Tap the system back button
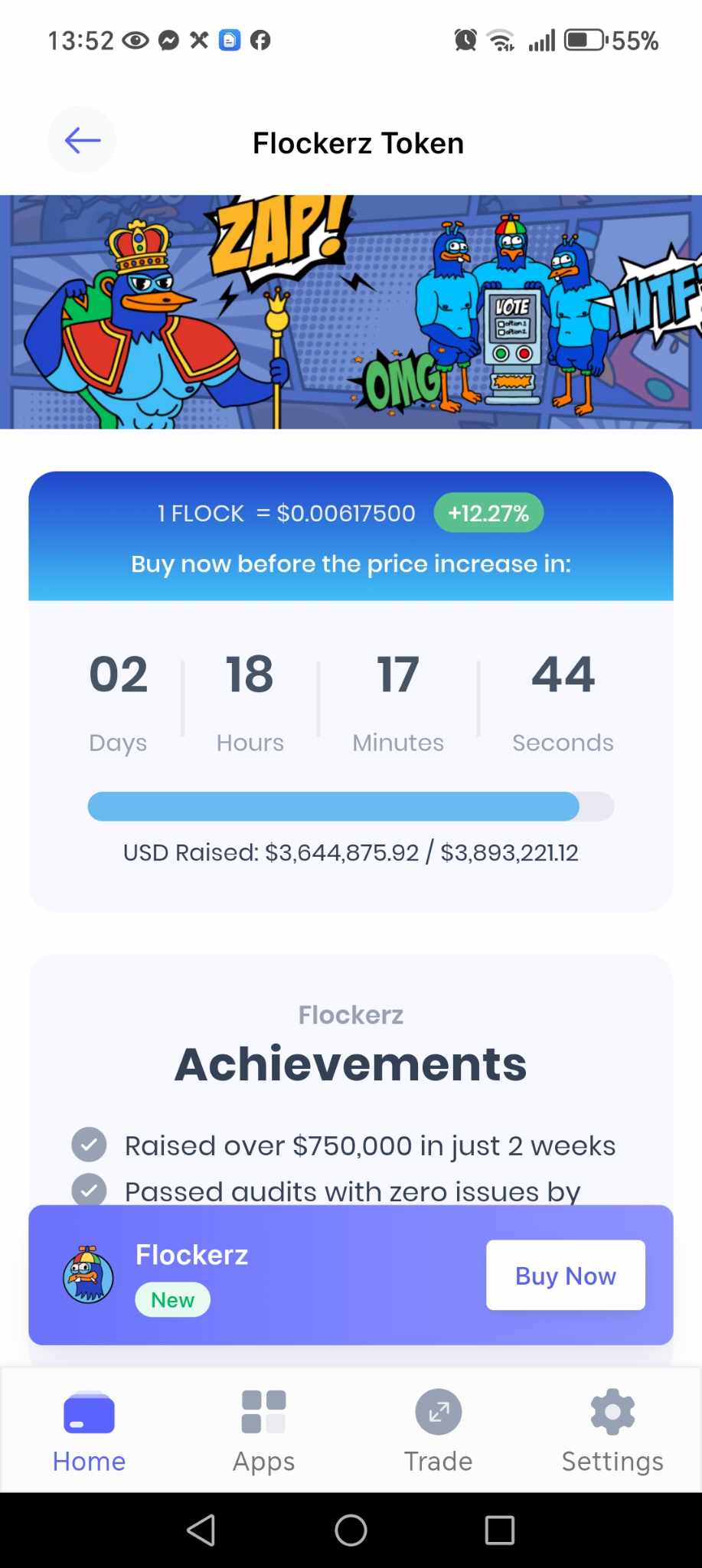Viewport: 702px width, 1568px height. pyautogui.click(x=201, y=1530)
